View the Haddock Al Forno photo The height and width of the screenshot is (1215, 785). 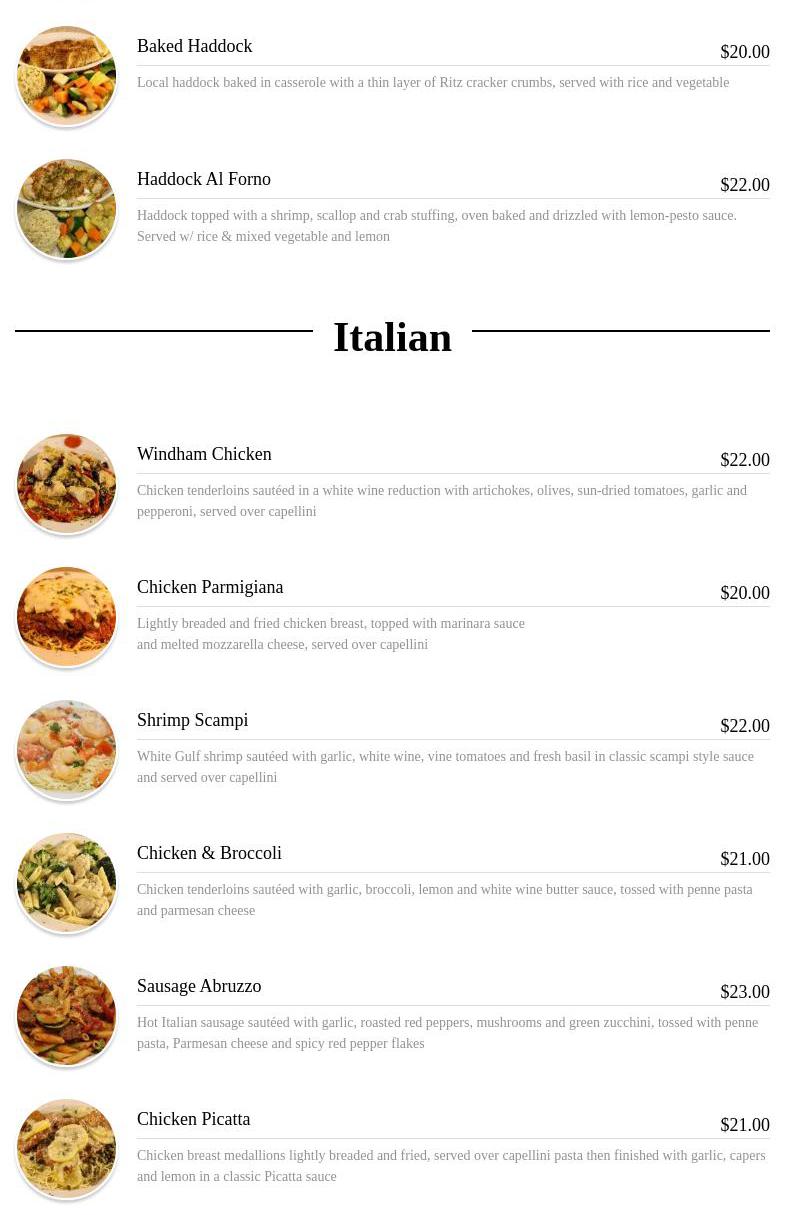(x=67, y=209)
